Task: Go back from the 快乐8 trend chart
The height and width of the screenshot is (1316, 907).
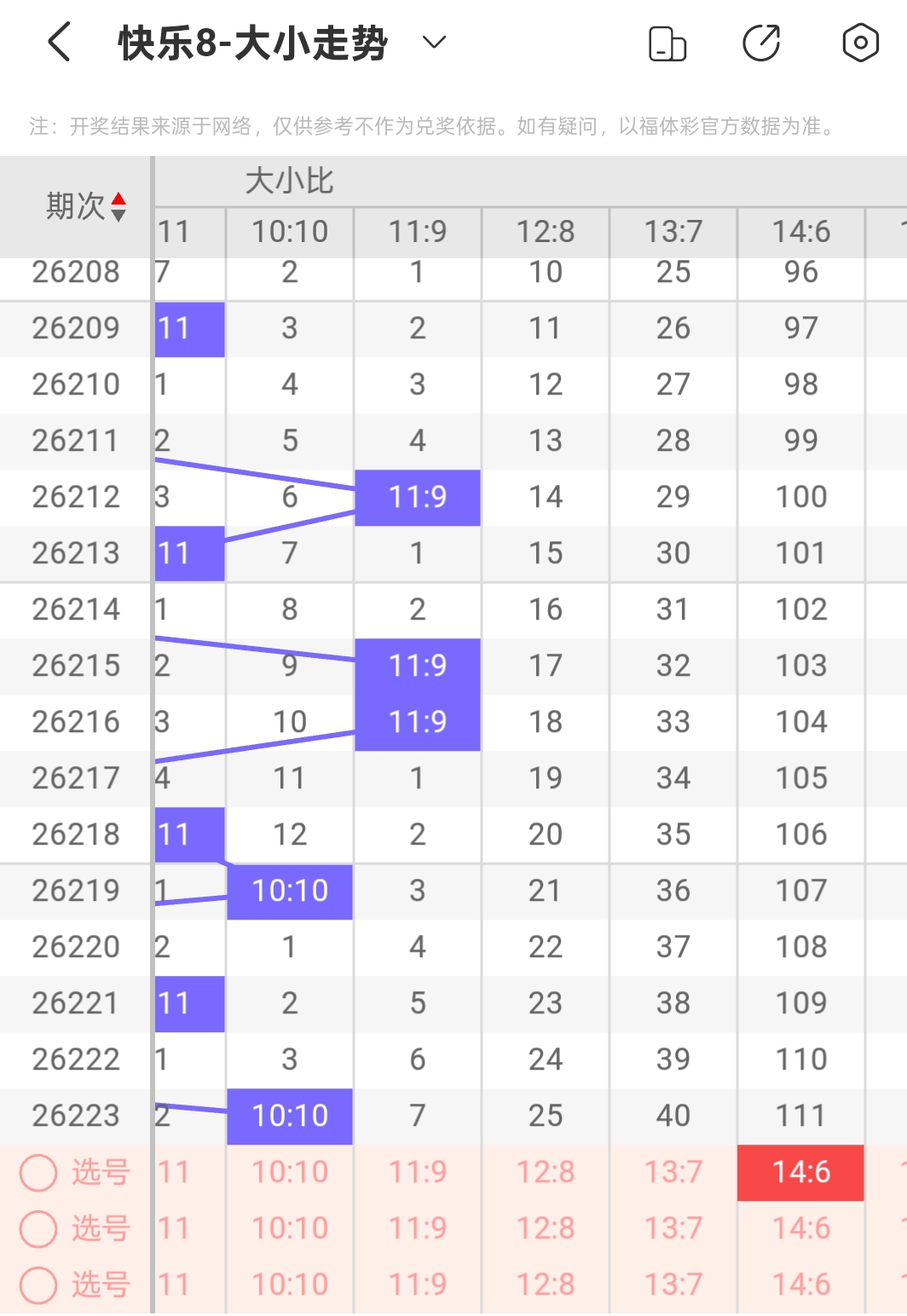Action: (x=59, y=42)
